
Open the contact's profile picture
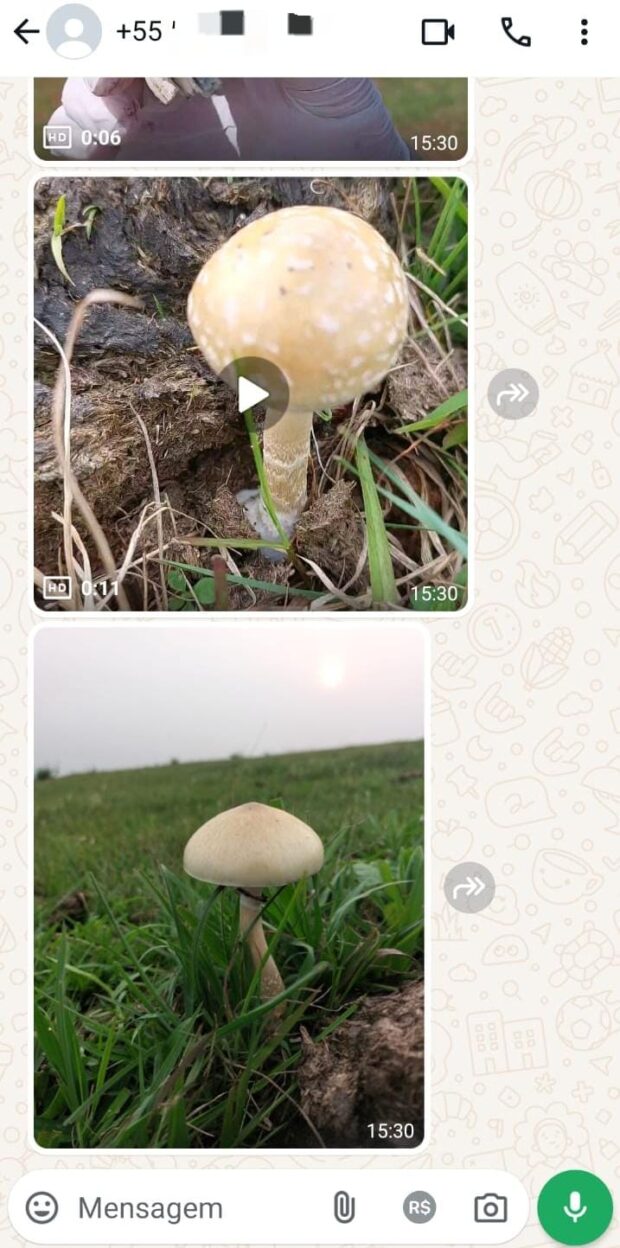click(74, 32)
